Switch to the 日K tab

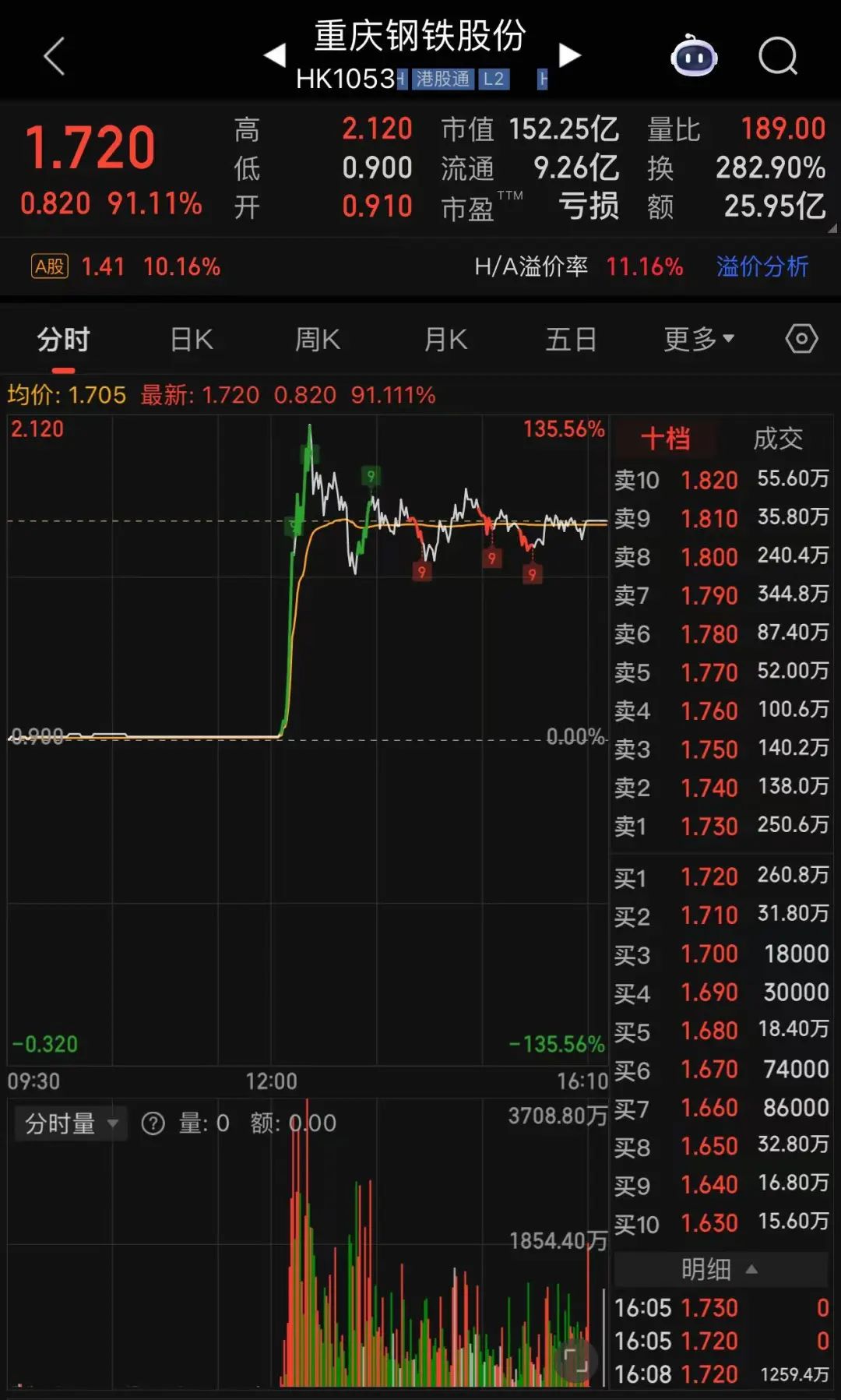click(x=192, y=340)
